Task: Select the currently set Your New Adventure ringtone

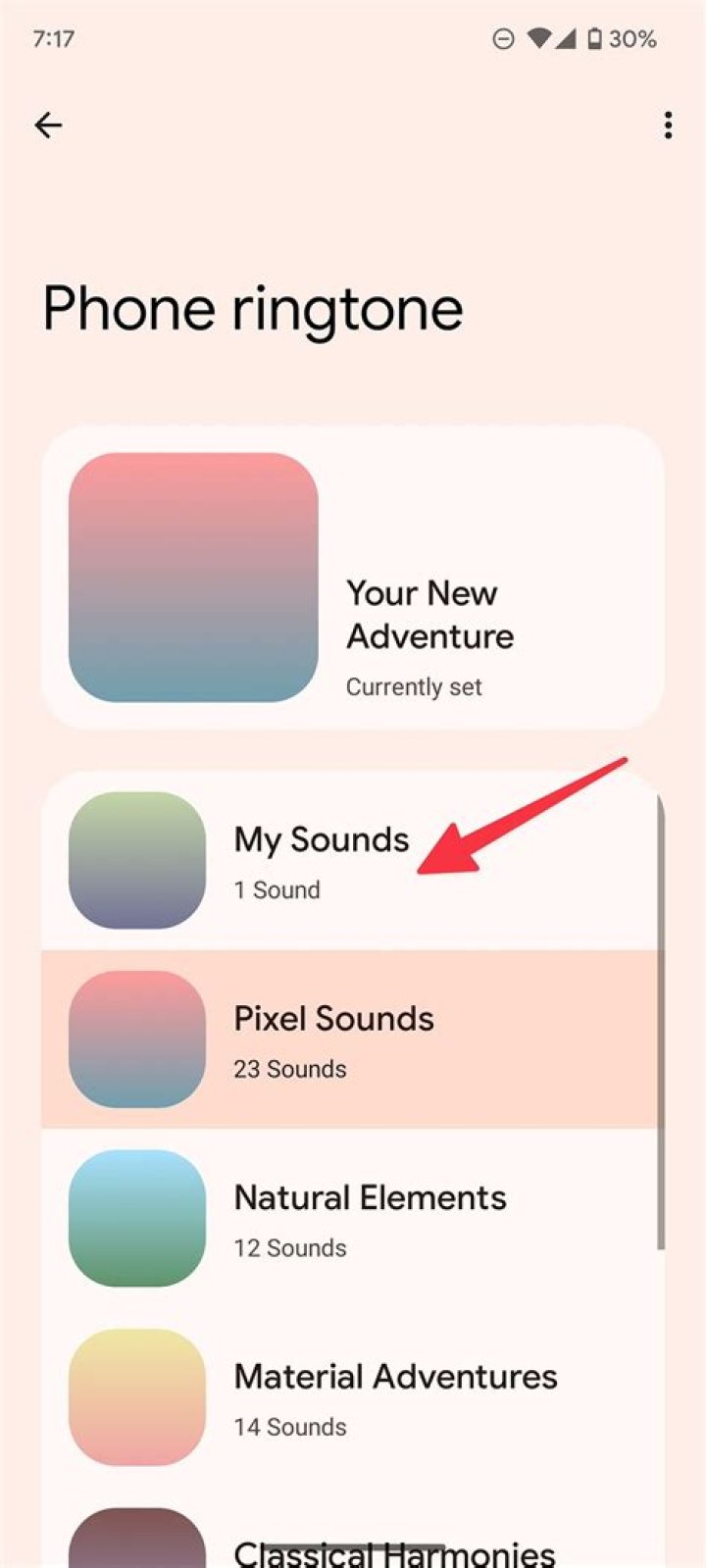Action: coord(353,576)
